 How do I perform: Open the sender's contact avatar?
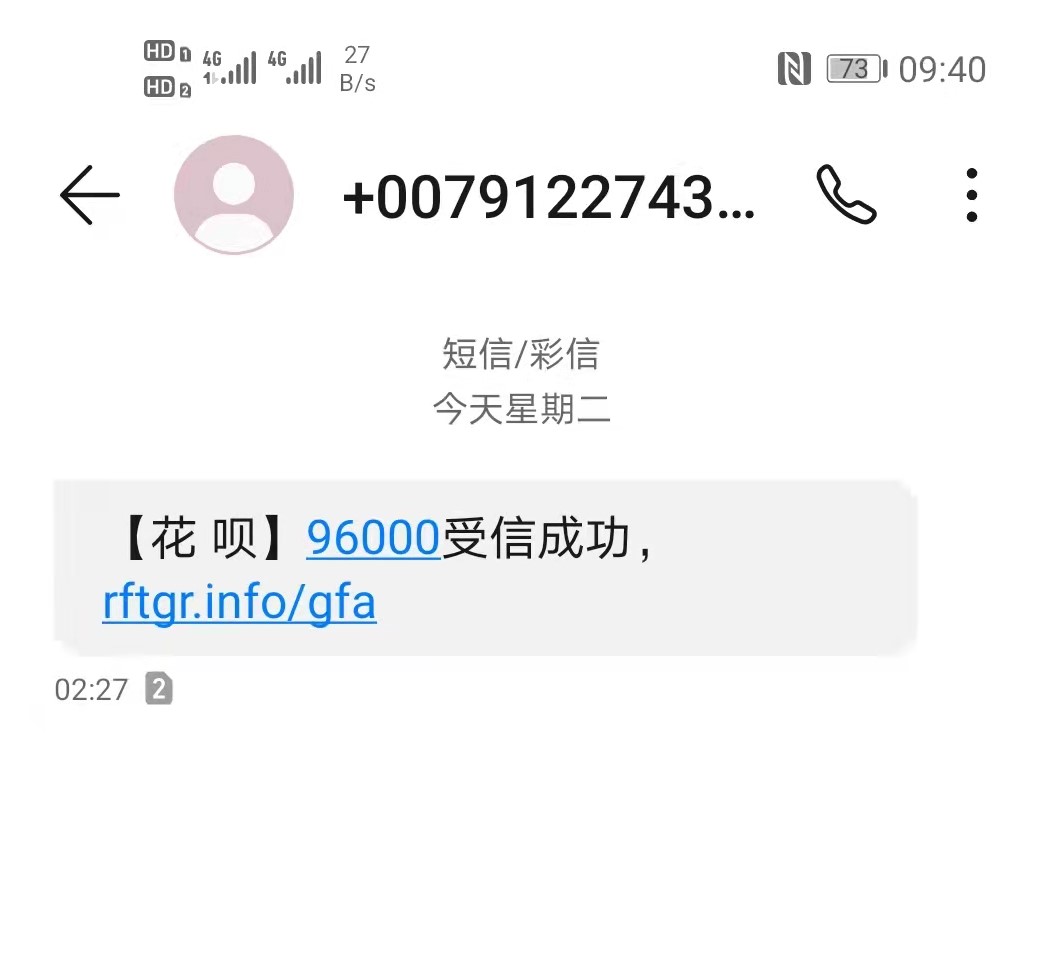[x=234, y=195]
